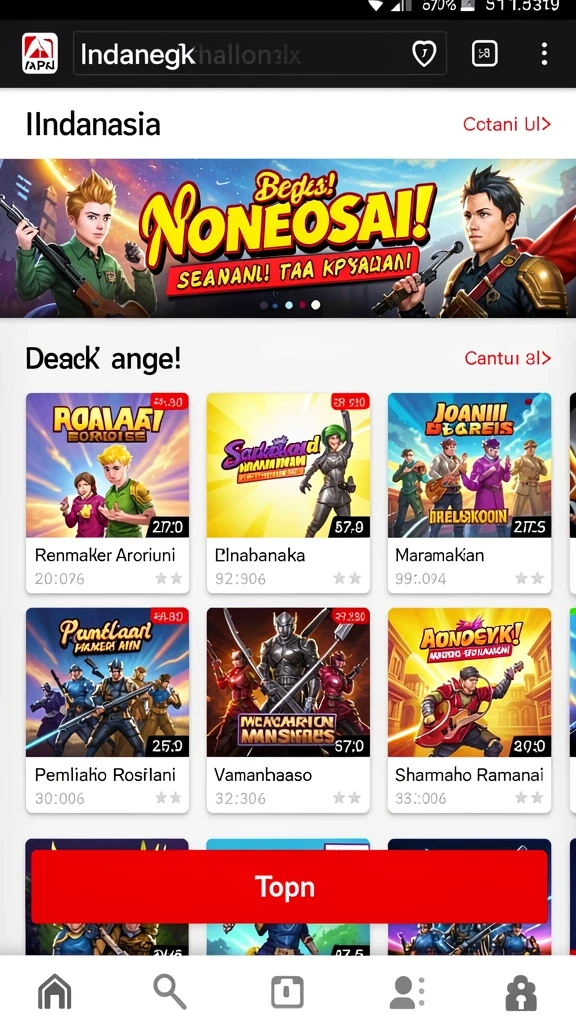The image size is (576, 1024).
Task: Open the account lock tab
Action: pyautogui.click(x=521, y=993)
